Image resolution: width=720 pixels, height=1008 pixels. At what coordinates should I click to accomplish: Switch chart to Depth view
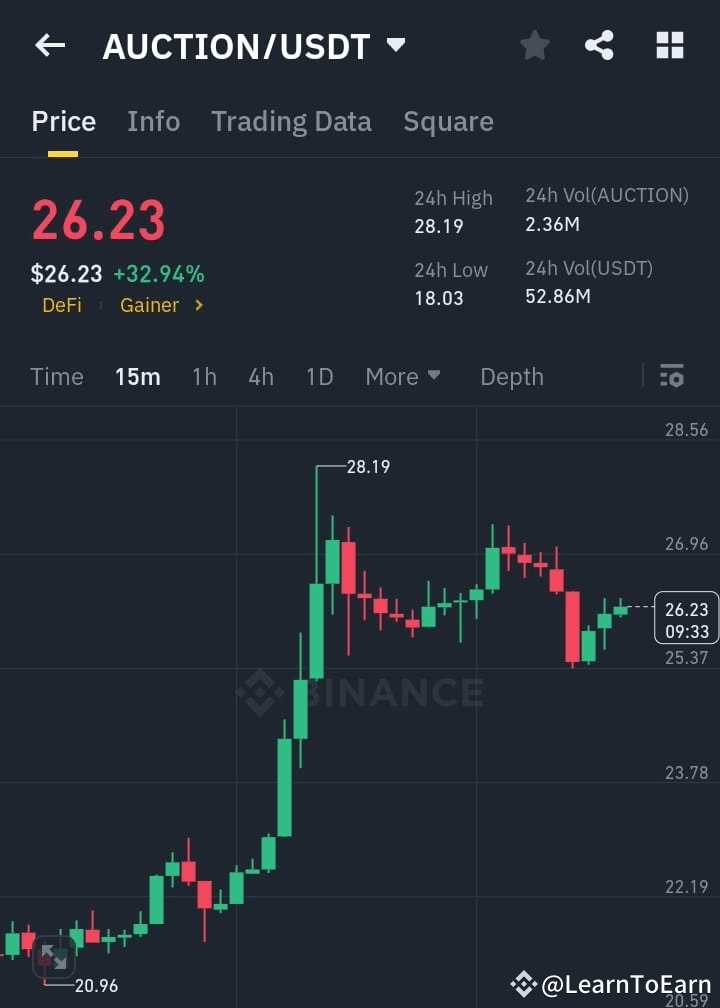(511, 377)
